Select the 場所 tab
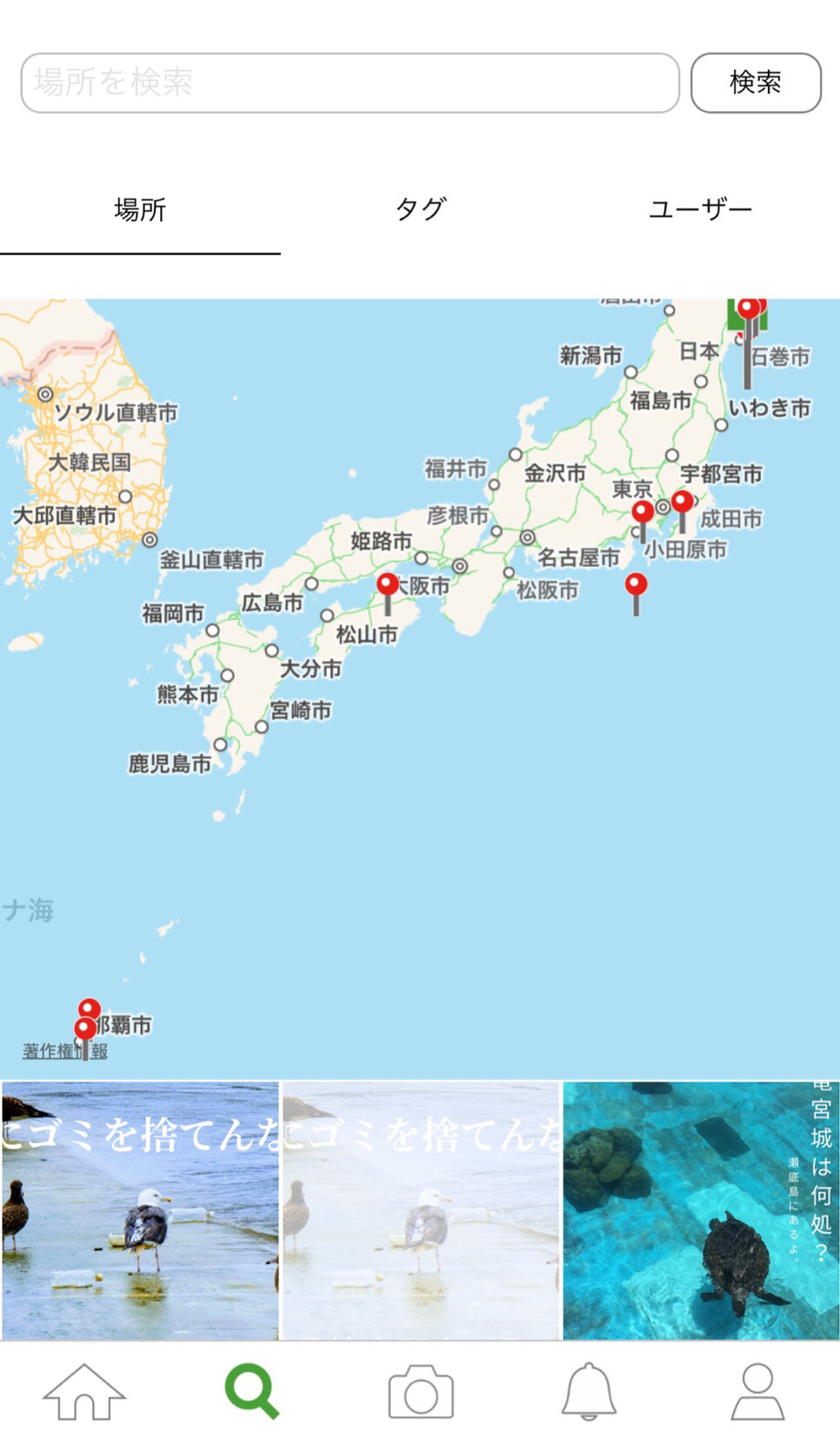Image resolution: width=840 pixels, height=1439 pixels. pos(140,210)
